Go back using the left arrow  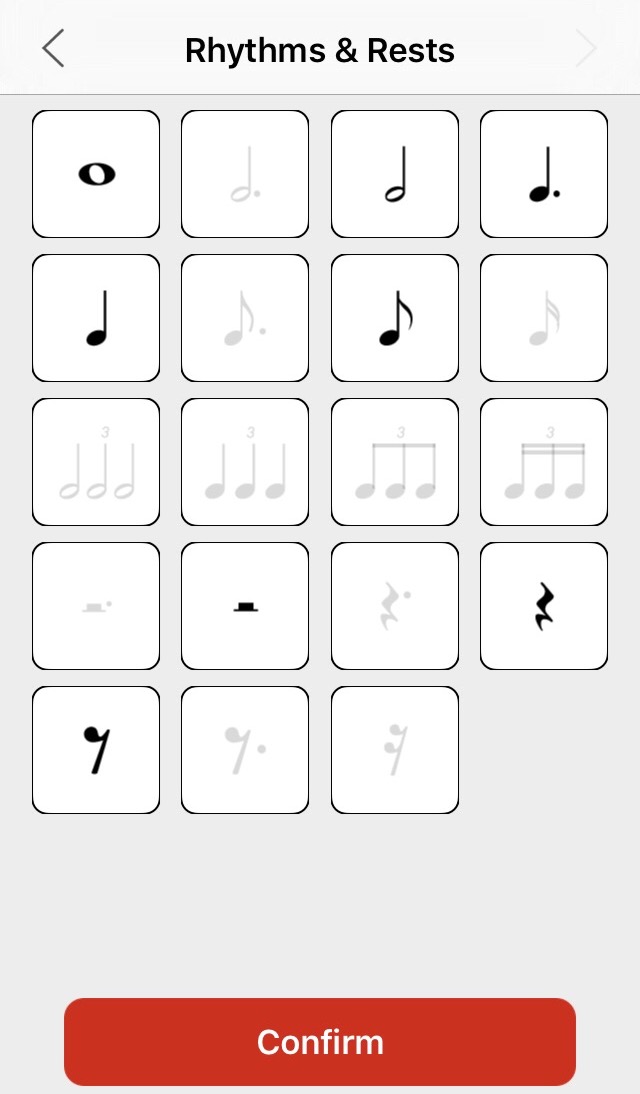53,48
